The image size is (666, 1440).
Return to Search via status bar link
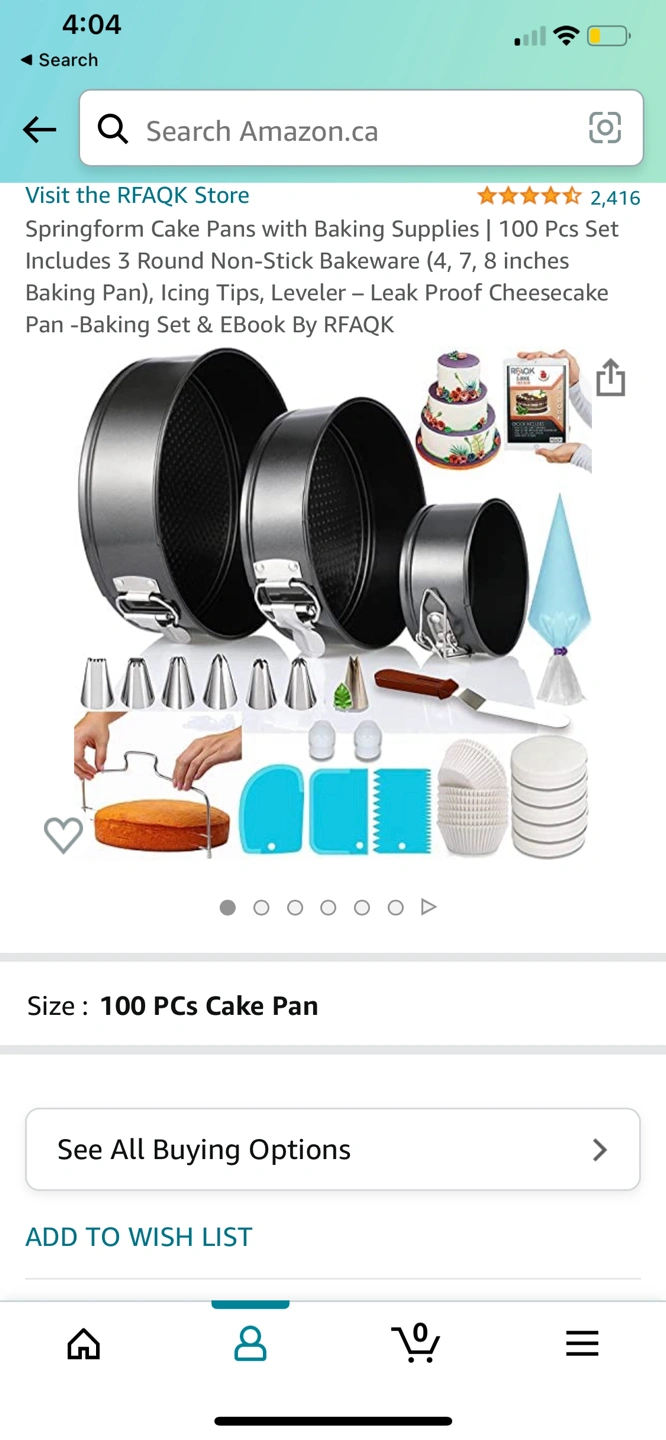point(59,60)
